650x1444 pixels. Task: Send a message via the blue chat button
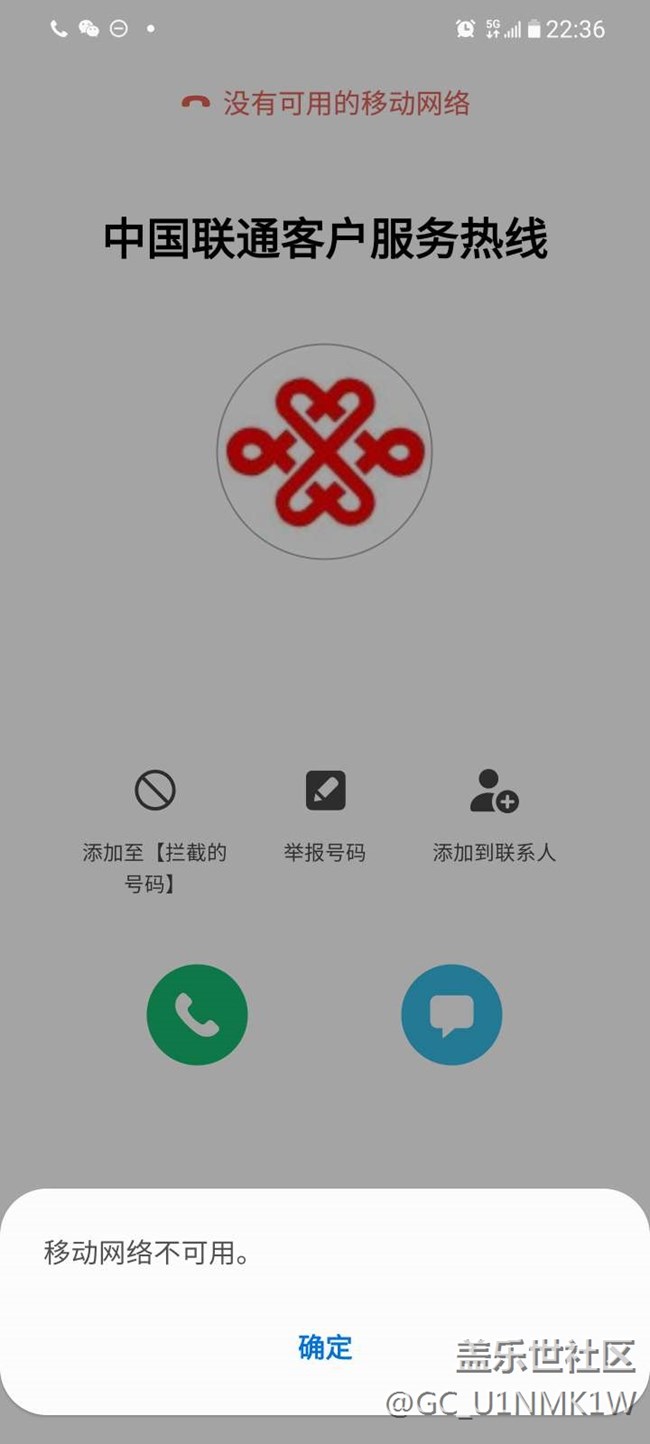[x=451, y=1015]
